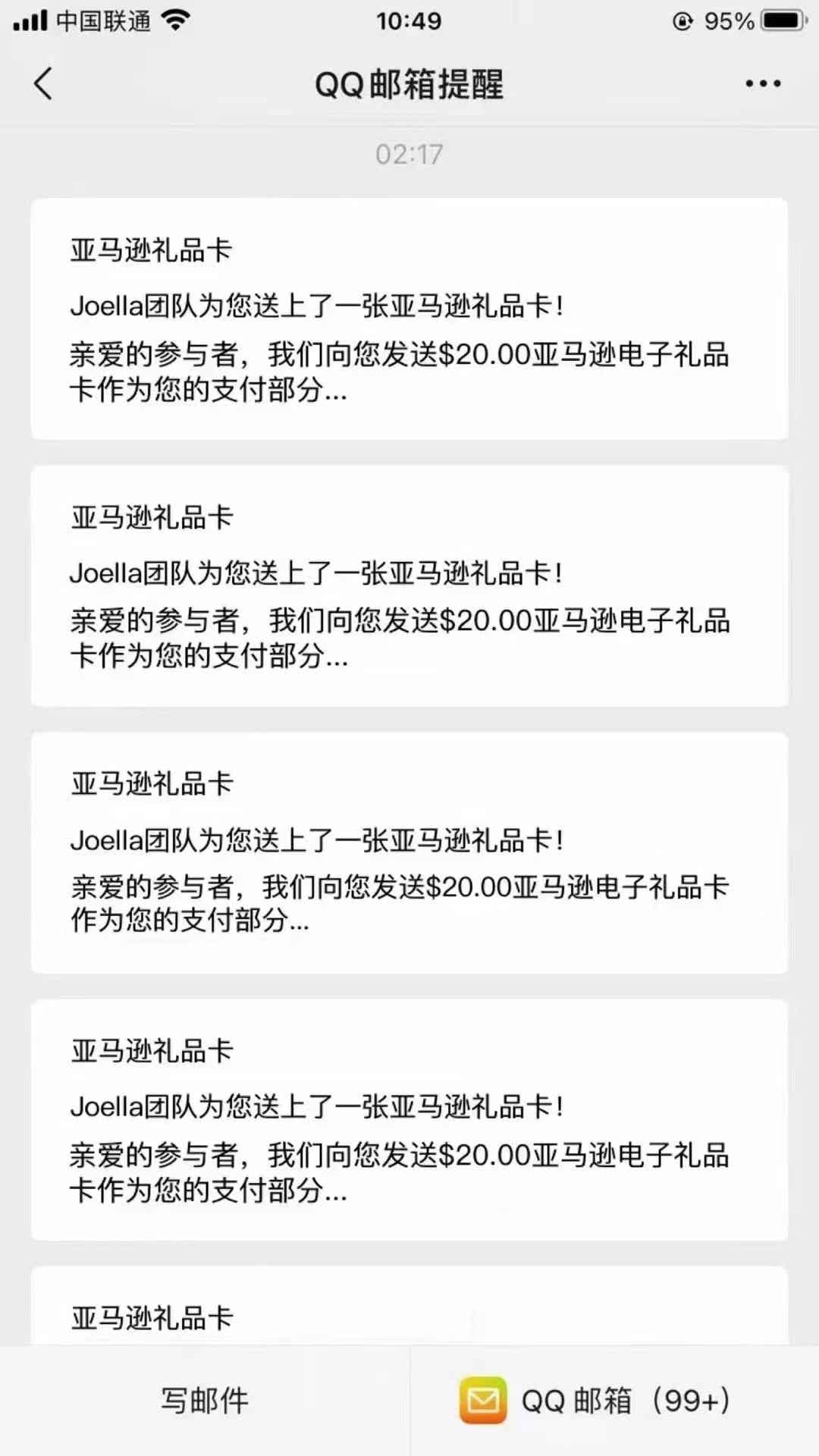Image resolution: width=819 pixels, height=1456 pixels.
Task: Tap the cellular signal bars indicator
Action: pos(30,20)
